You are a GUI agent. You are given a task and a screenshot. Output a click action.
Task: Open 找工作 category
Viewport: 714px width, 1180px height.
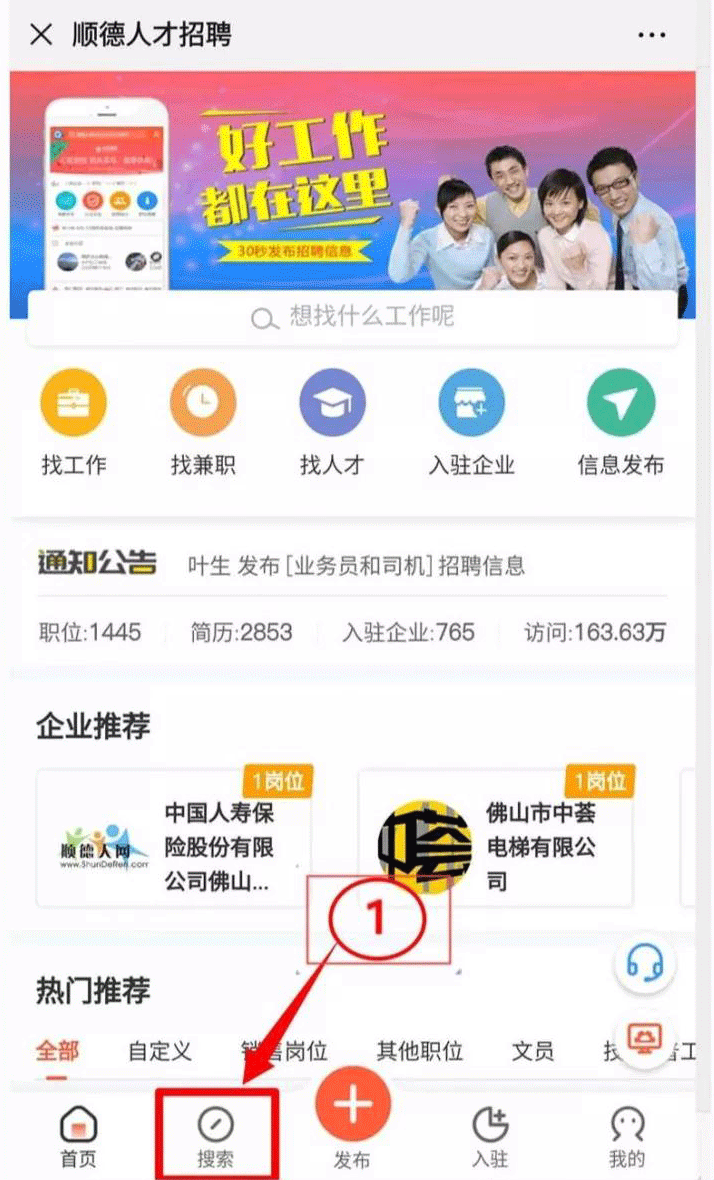point(73,422)
